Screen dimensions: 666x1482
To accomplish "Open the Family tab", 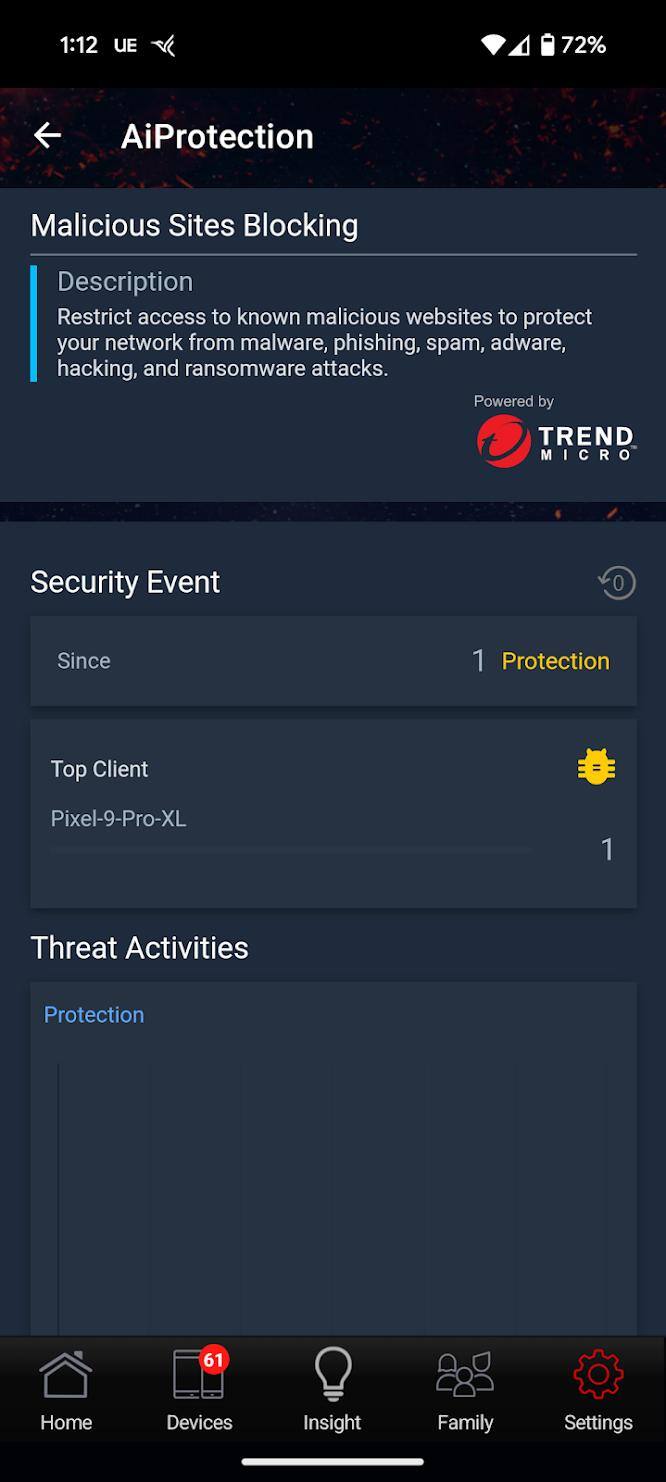I will (x=465, y=1390).
